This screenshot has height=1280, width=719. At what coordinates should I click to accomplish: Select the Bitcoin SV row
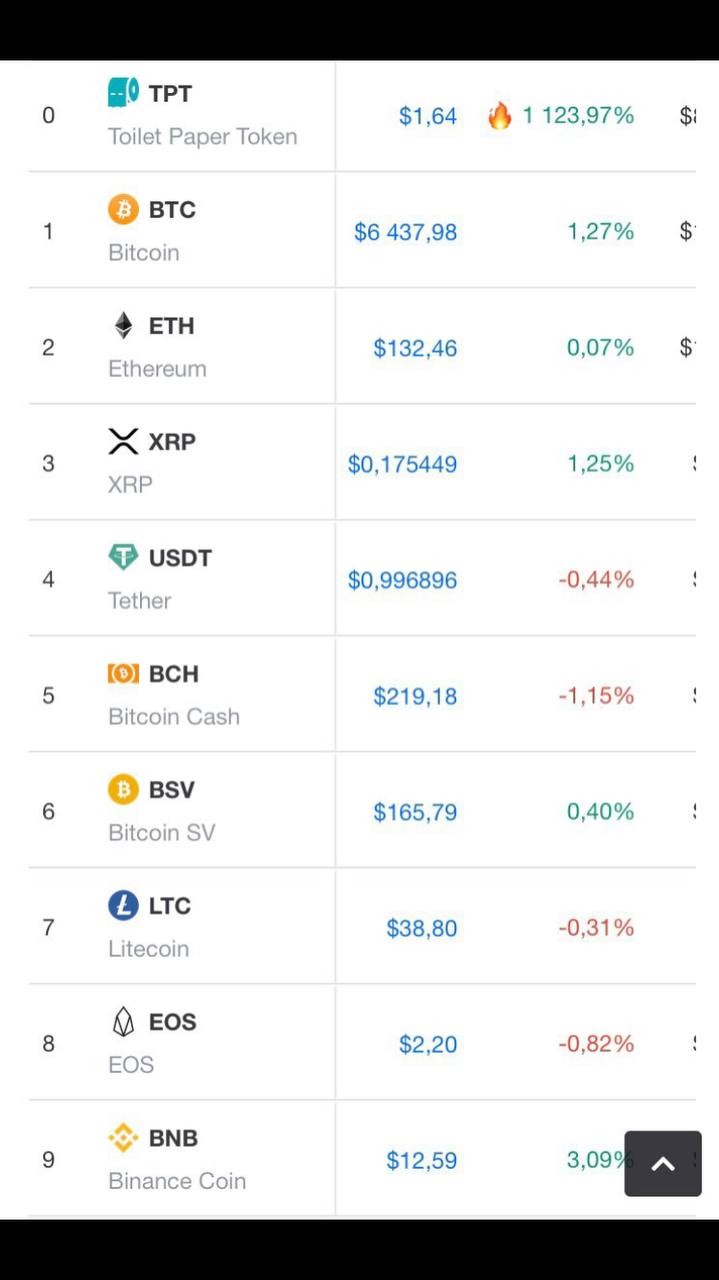click(x=362, y=810)
